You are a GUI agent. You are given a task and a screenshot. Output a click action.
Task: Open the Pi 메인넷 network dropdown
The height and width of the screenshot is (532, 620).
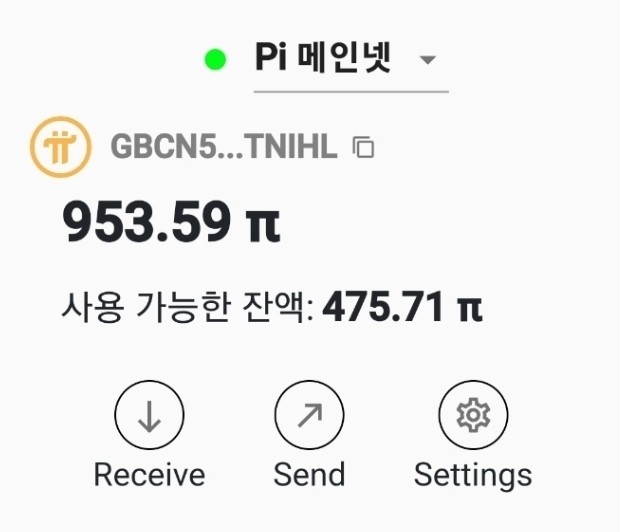click(x=428, y=60)
